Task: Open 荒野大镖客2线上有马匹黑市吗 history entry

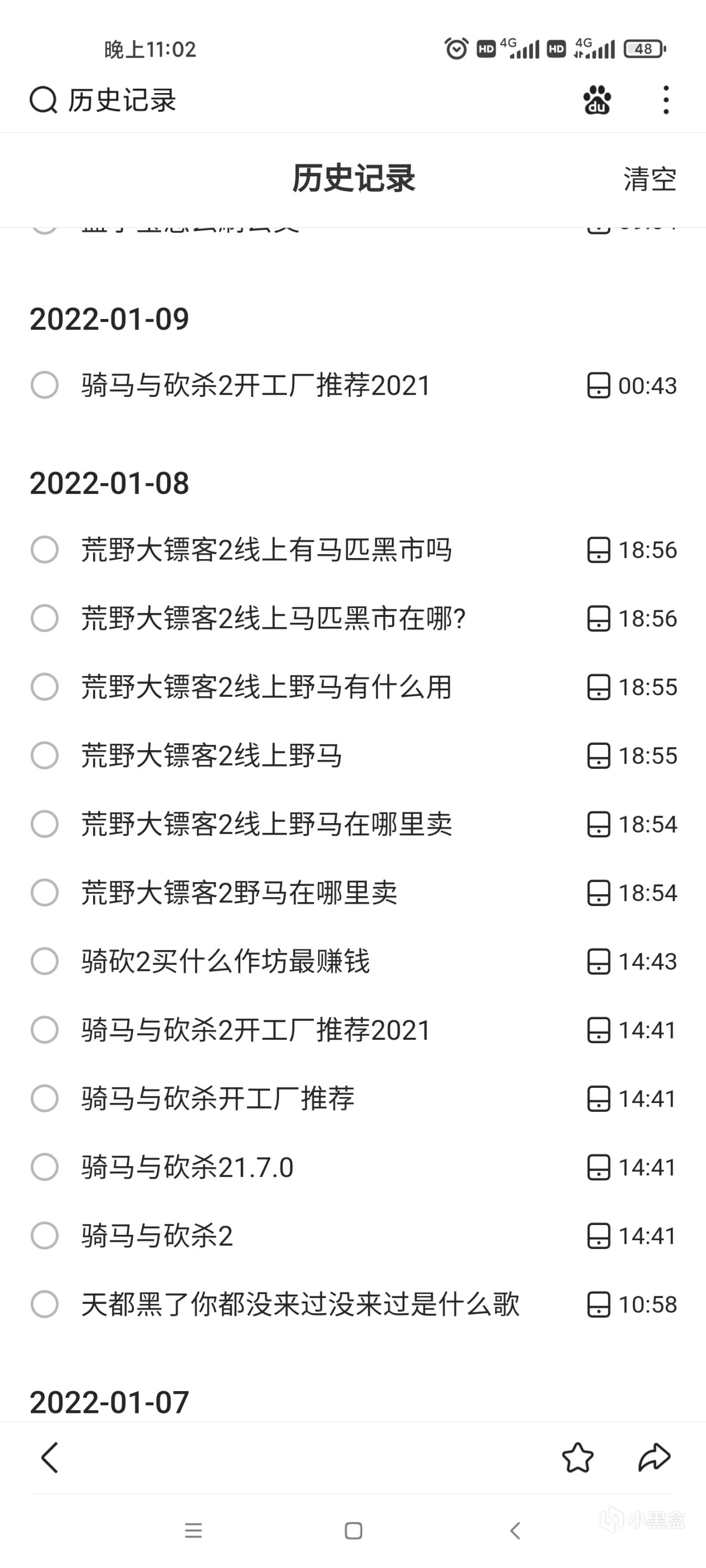Action: 266,550
